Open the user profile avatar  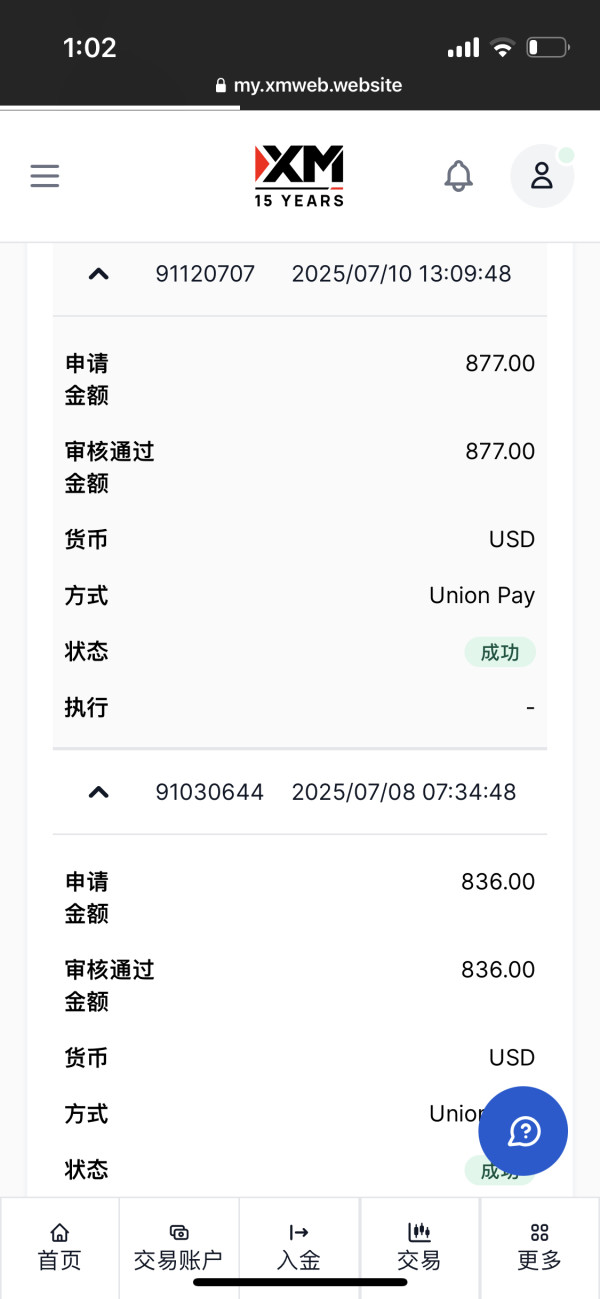click(542, 176)
